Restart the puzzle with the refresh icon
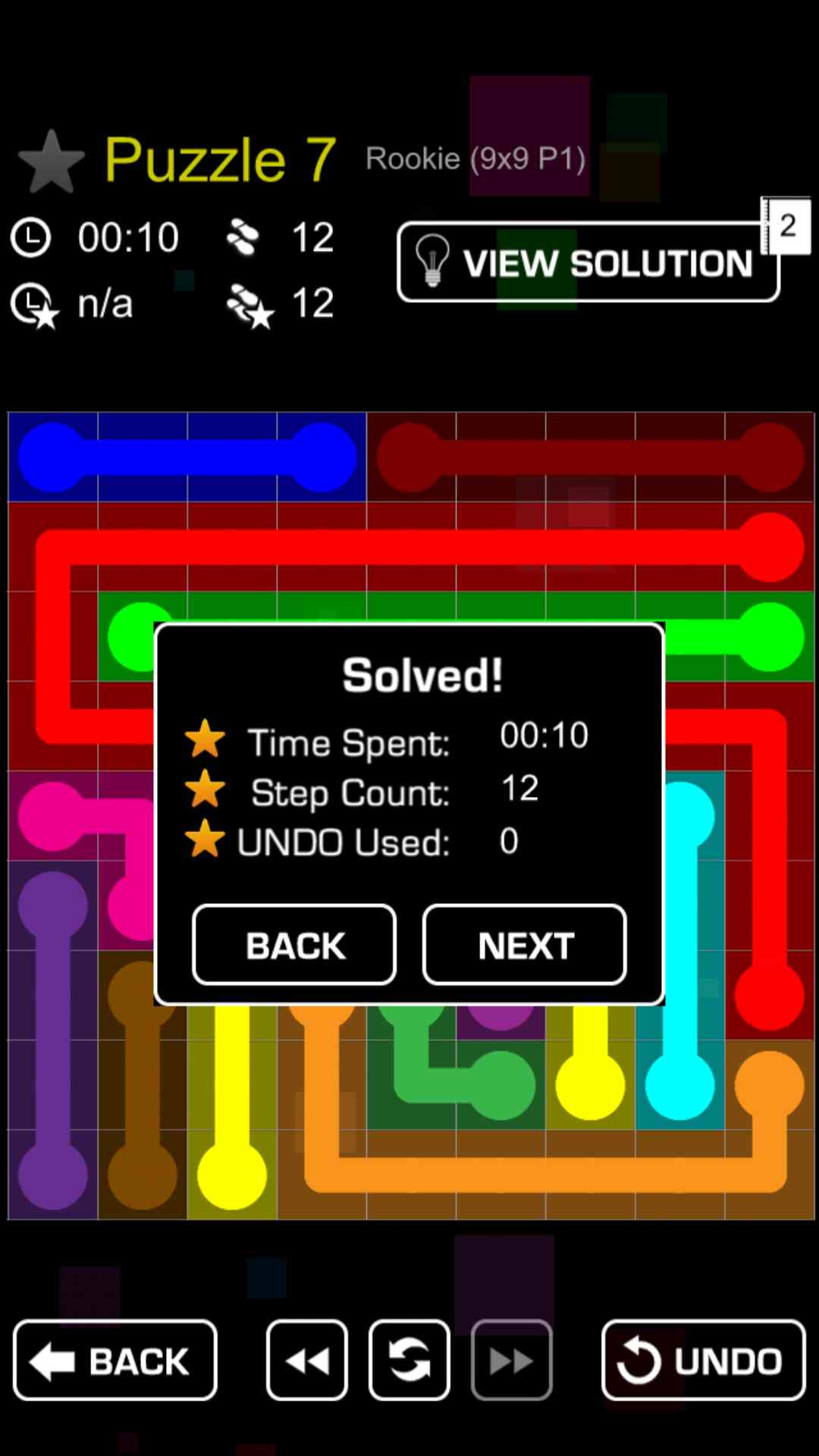819x1456 pixels. pos(409,1360)
